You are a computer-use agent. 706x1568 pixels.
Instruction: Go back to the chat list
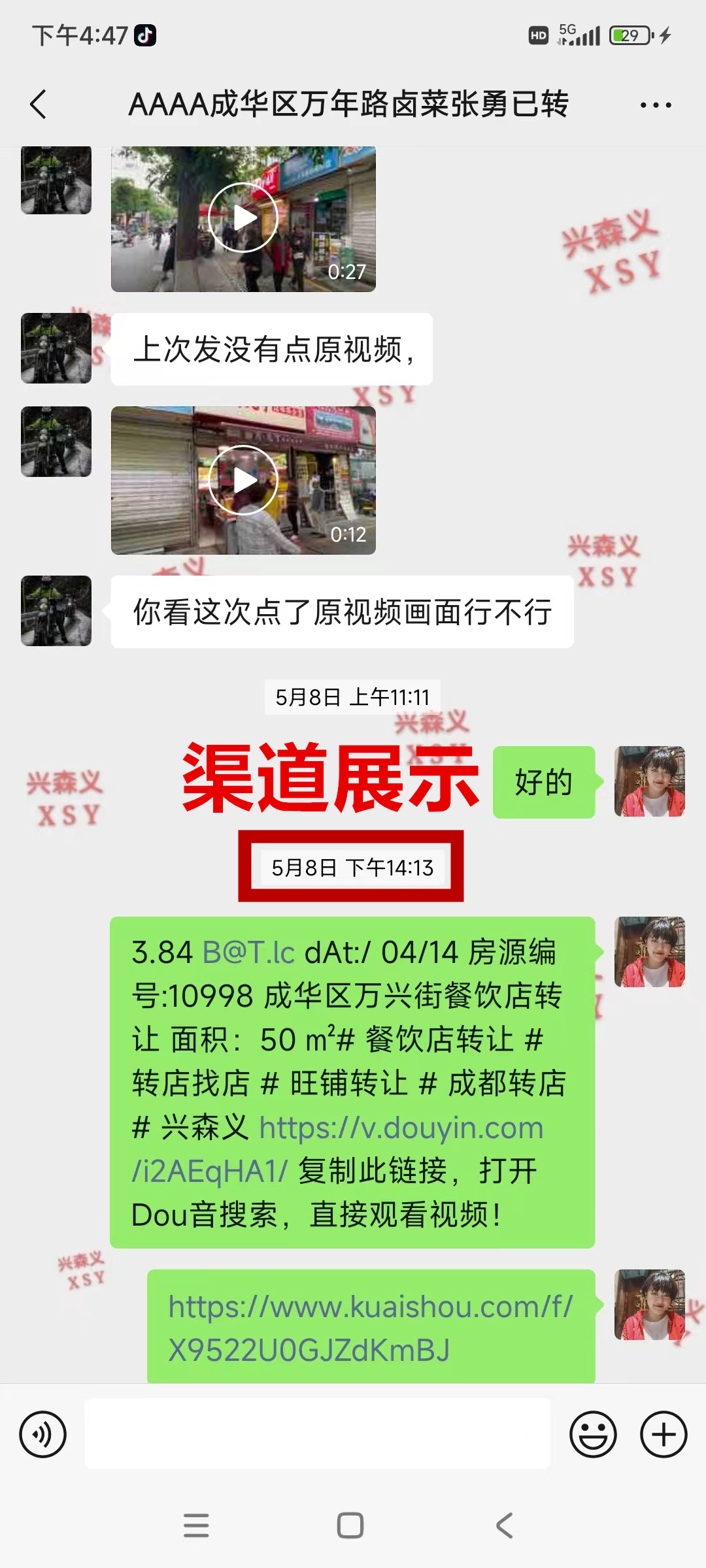point(39,105)
